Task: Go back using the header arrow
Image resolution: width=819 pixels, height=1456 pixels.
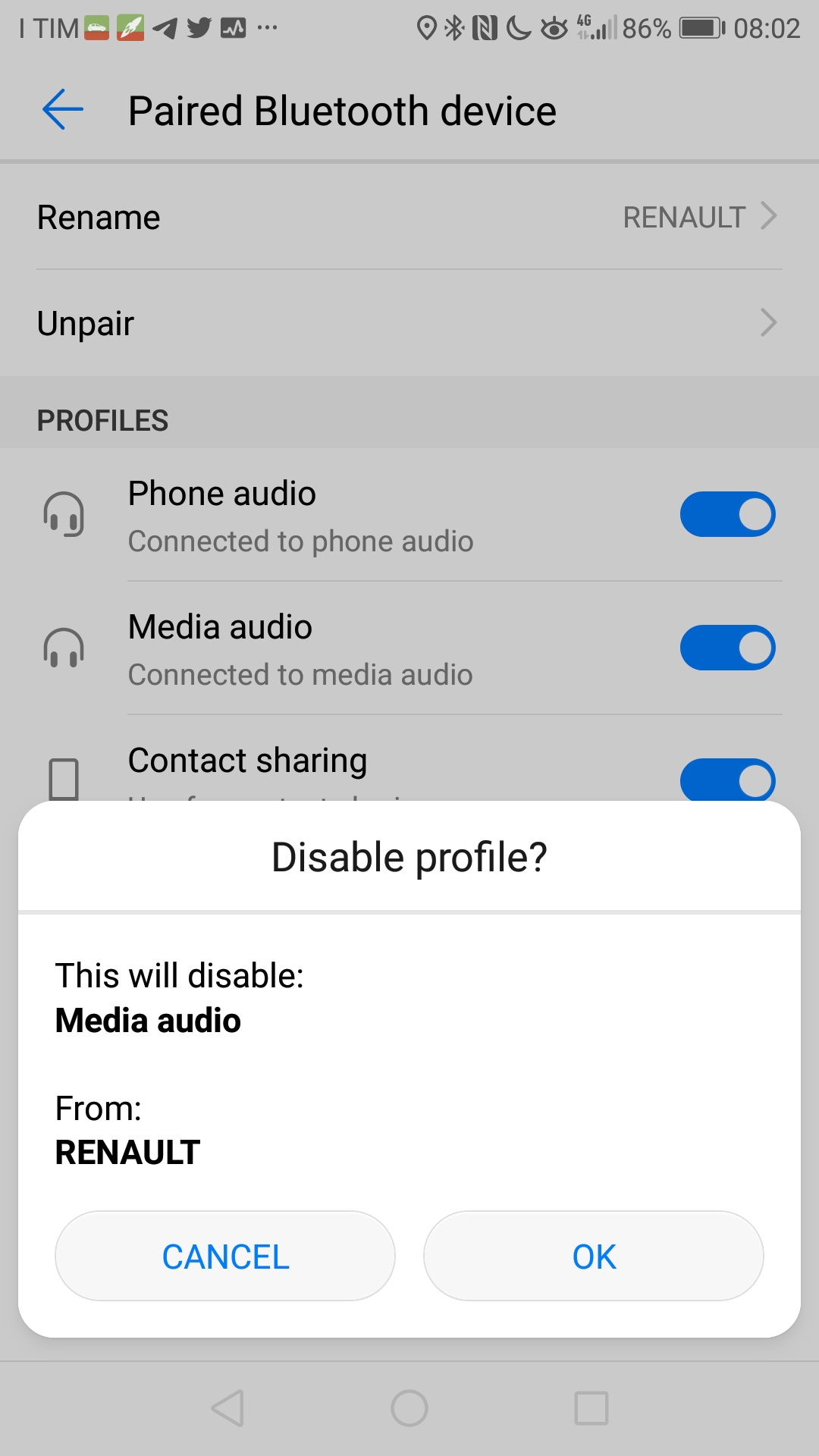Action: 63,110
